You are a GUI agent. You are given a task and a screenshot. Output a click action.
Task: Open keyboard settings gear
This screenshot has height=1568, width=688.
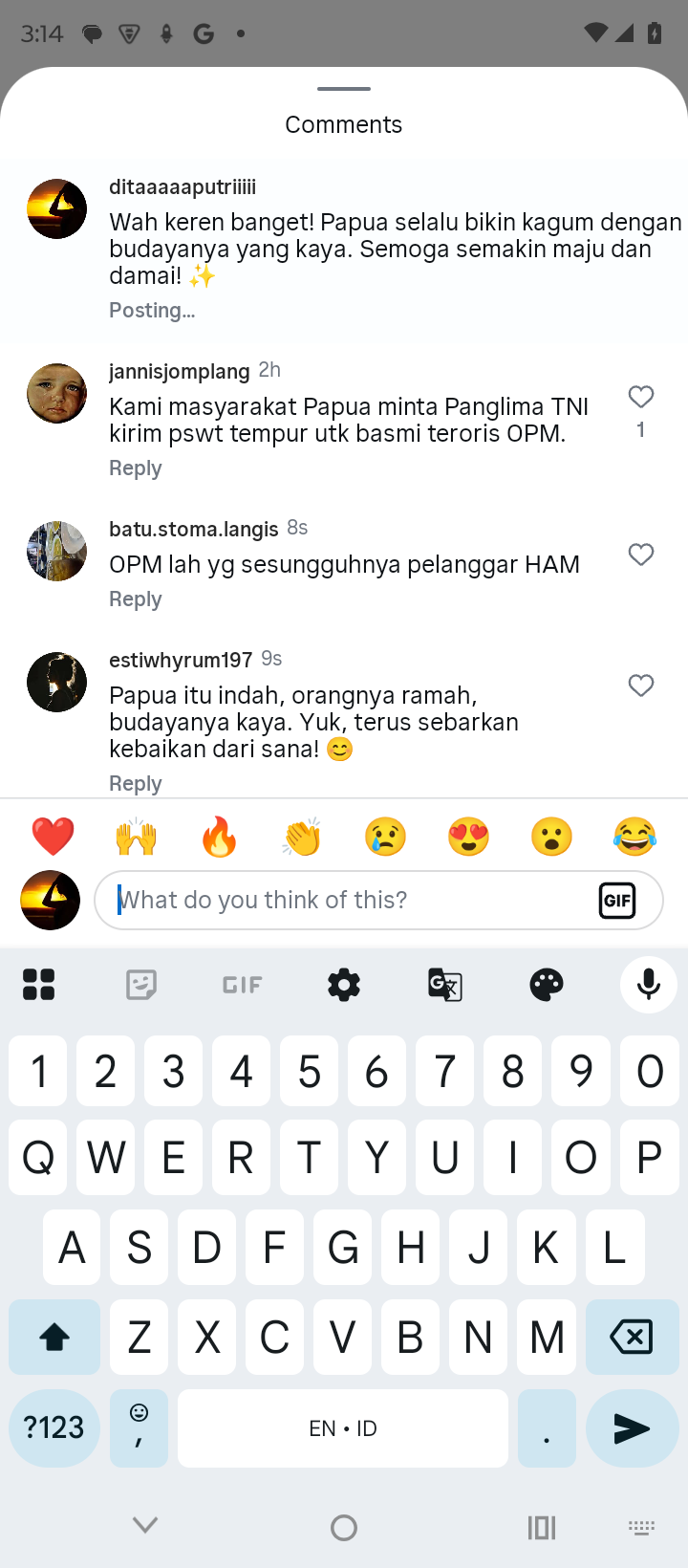click(x=344, y=984)
